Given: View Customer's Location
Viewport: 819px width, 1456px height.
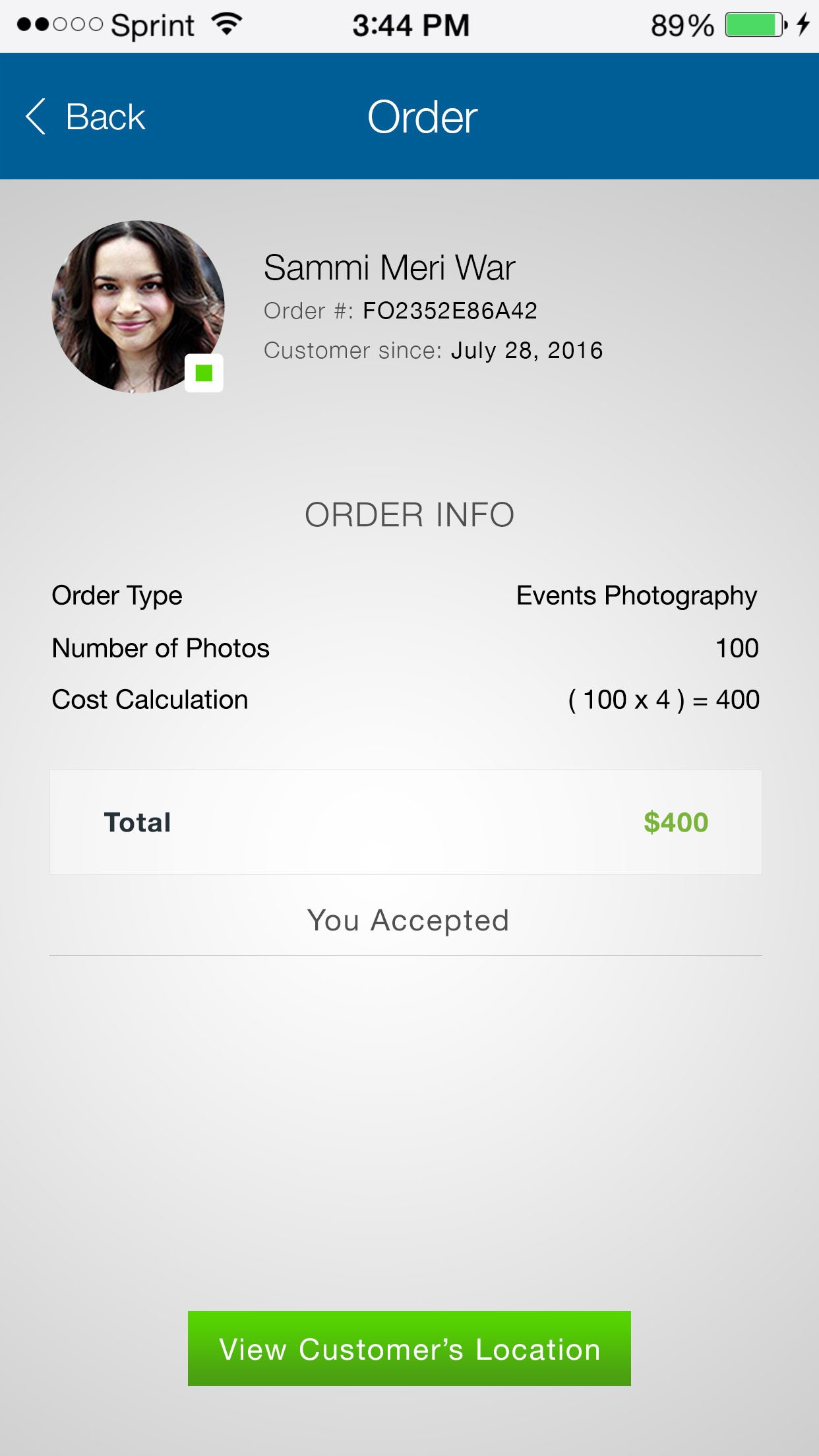Looking at the screenshot, I should pyautogui.click(x=409, y=1348).
